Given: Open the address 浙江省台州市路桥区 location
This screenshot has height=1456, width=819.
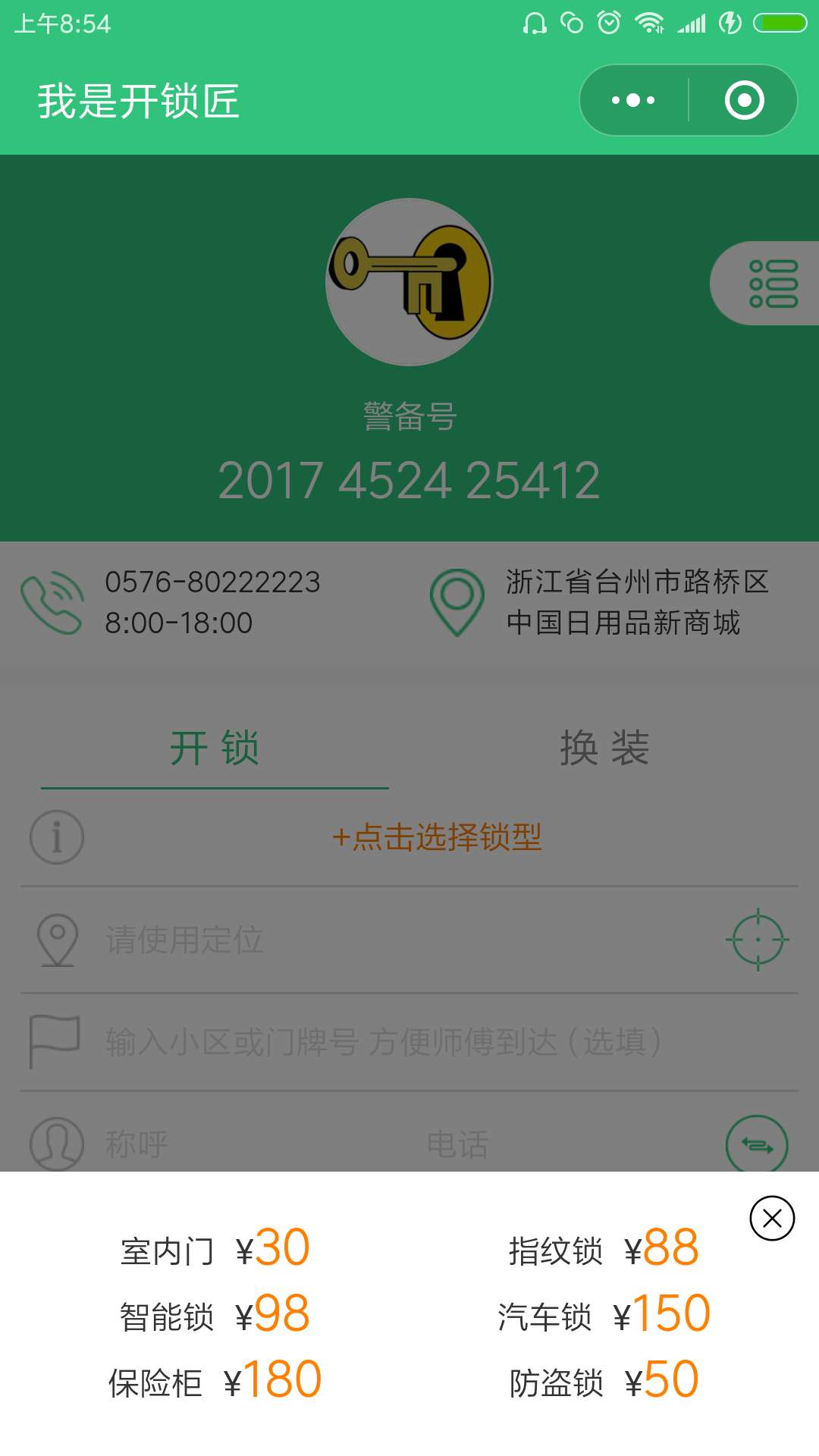Looking at the screenshot, I should 637,582.
